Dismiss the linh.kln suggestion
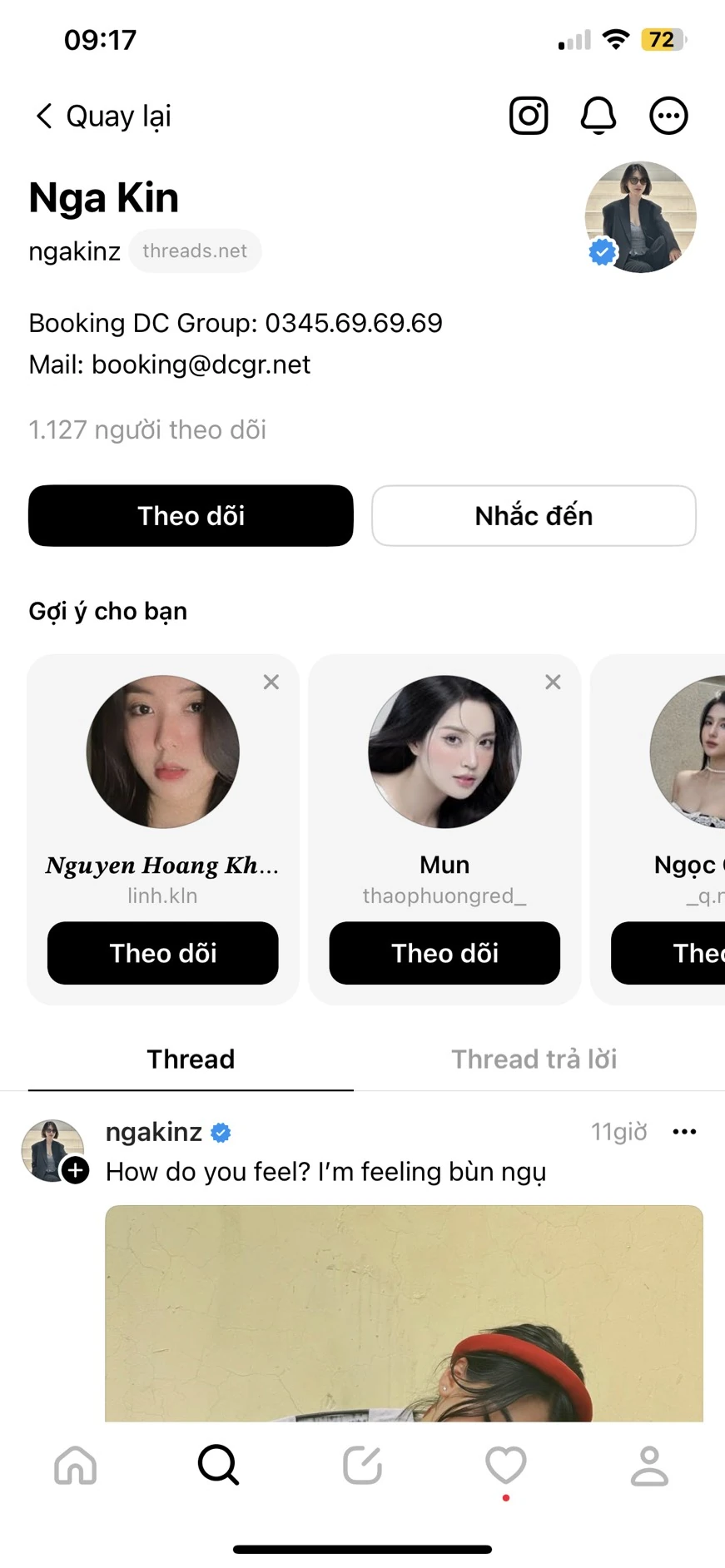Viewport: 725px width, 1568px height. (271, 682)
